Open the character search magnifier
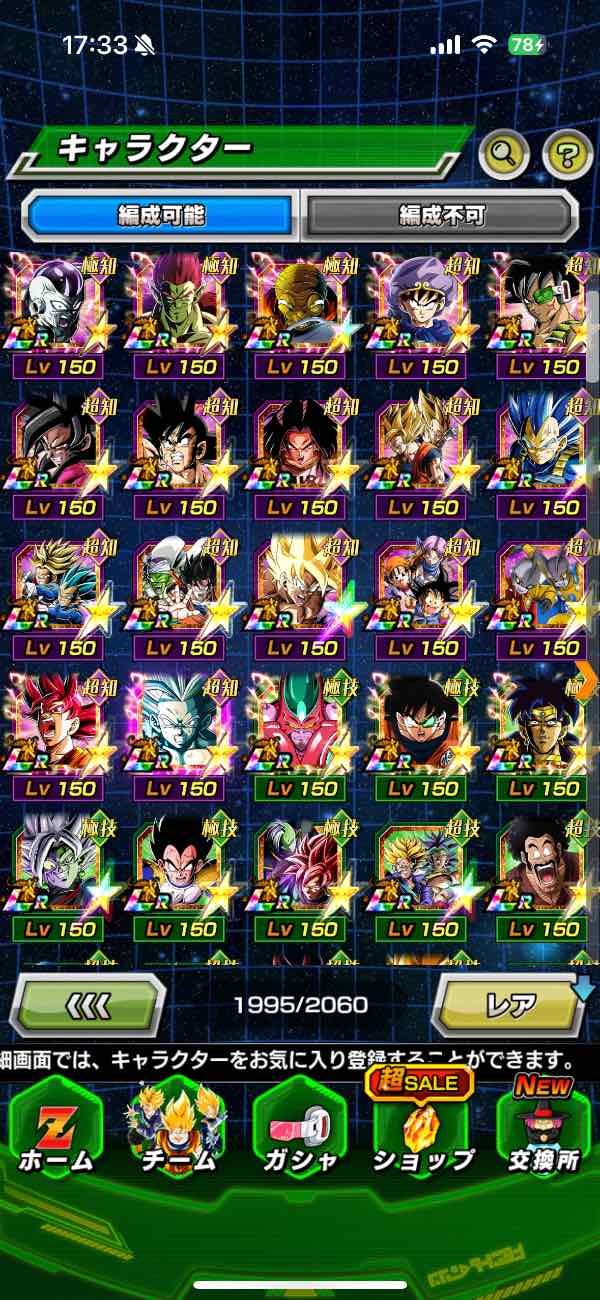 click(504, 153)
